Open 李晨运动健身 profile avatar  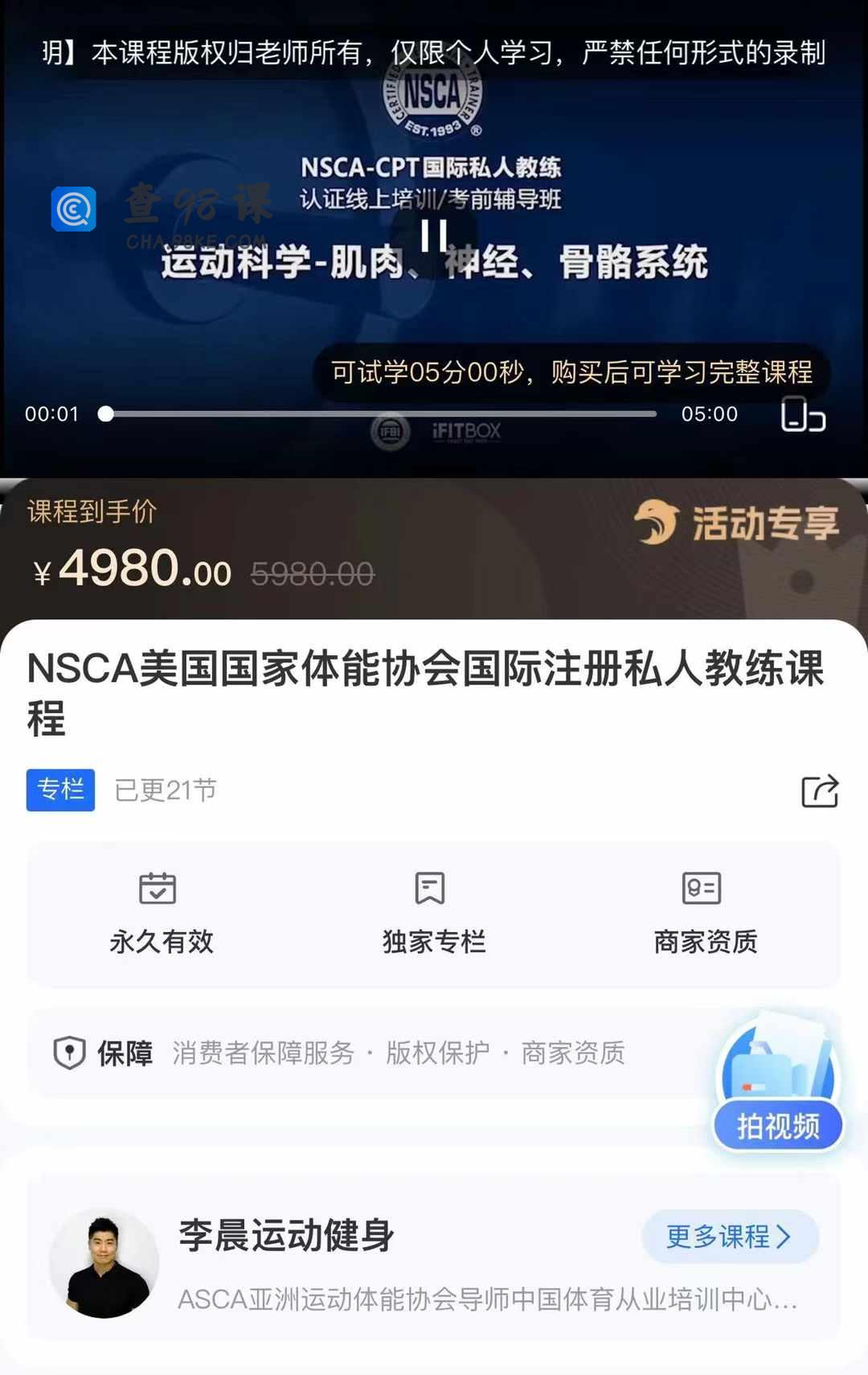[104, 1263]
